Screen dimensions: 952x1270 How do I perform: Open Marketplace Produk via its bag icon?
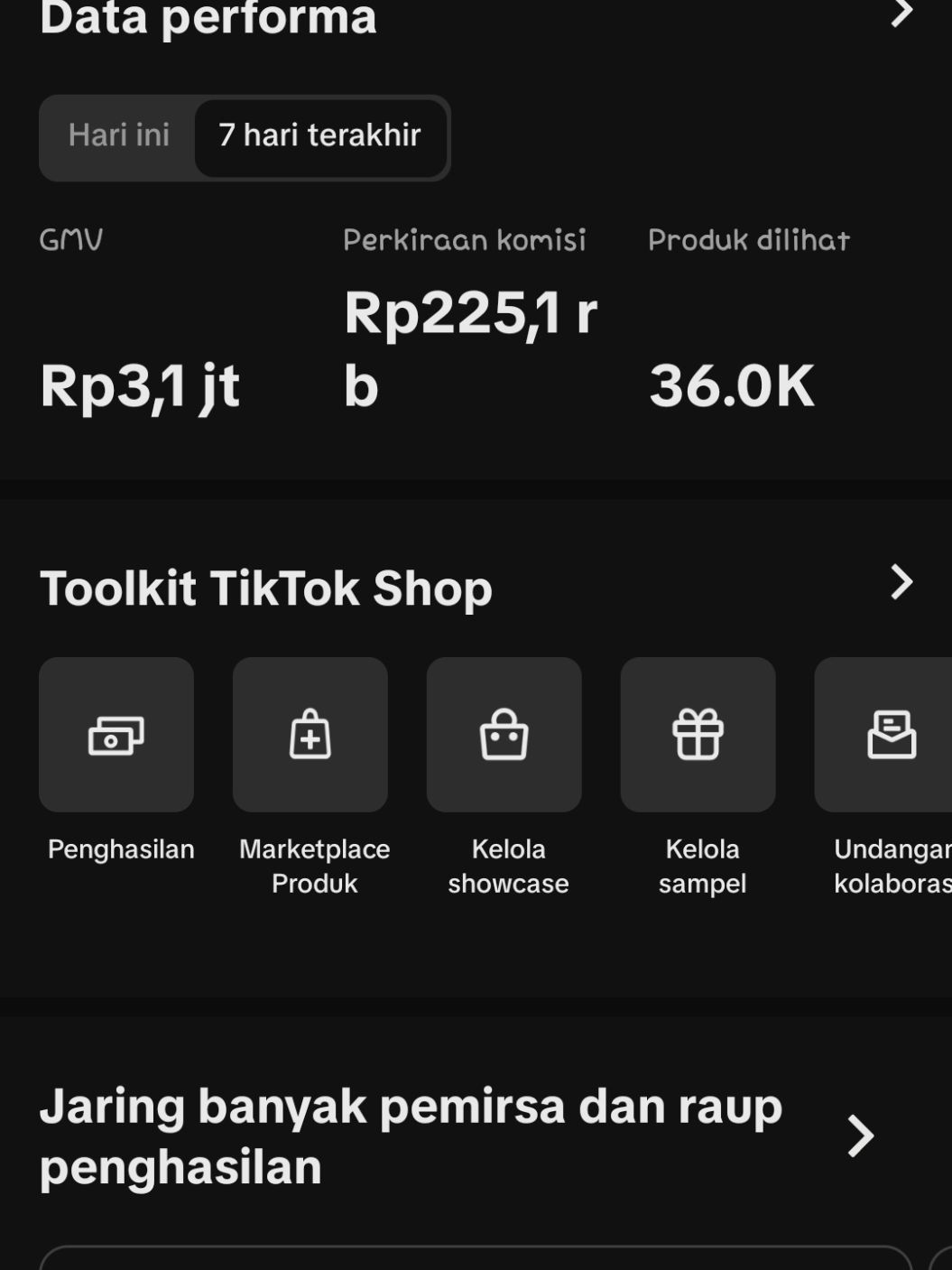[310, 733]
